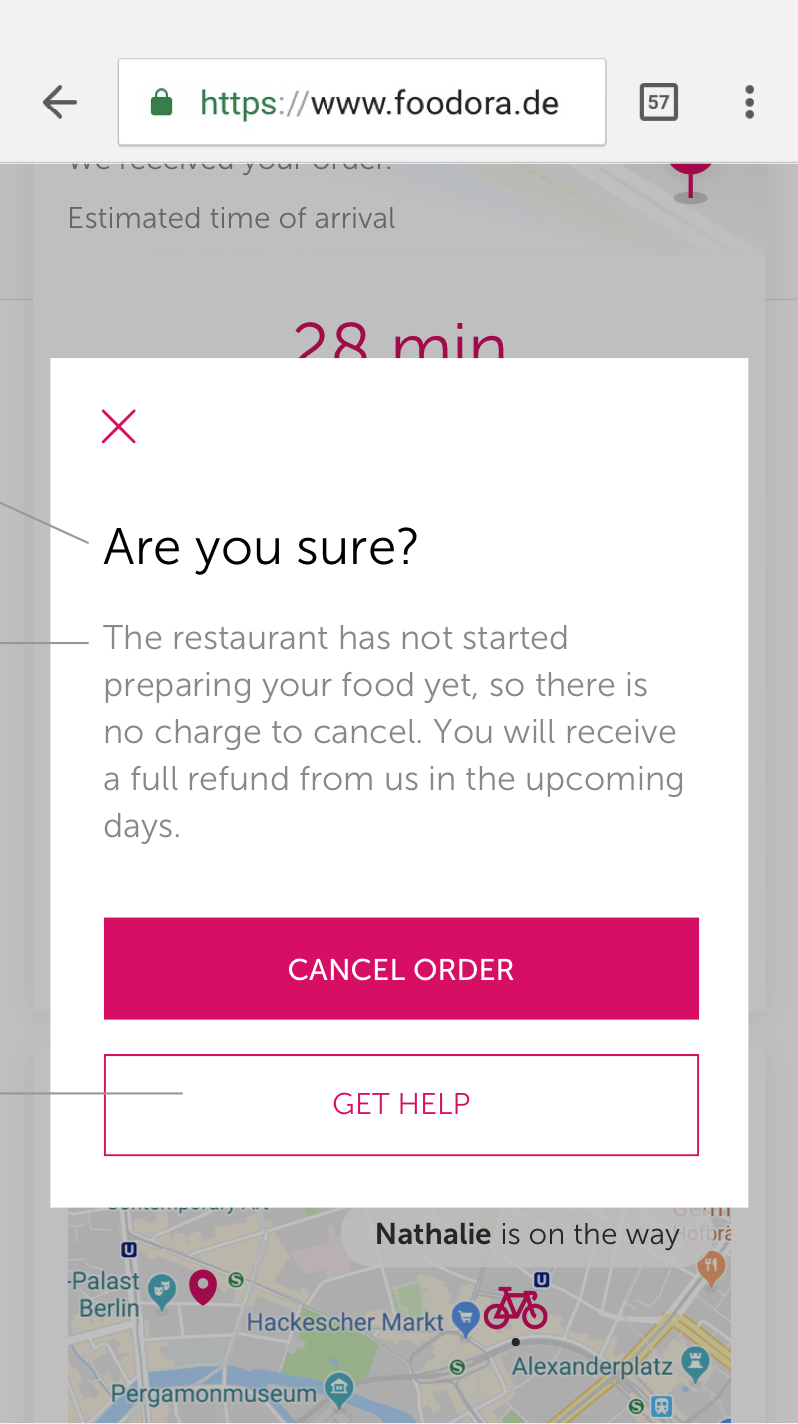
Task: Open the browser tab switcher
Action: tap(658, 102)
